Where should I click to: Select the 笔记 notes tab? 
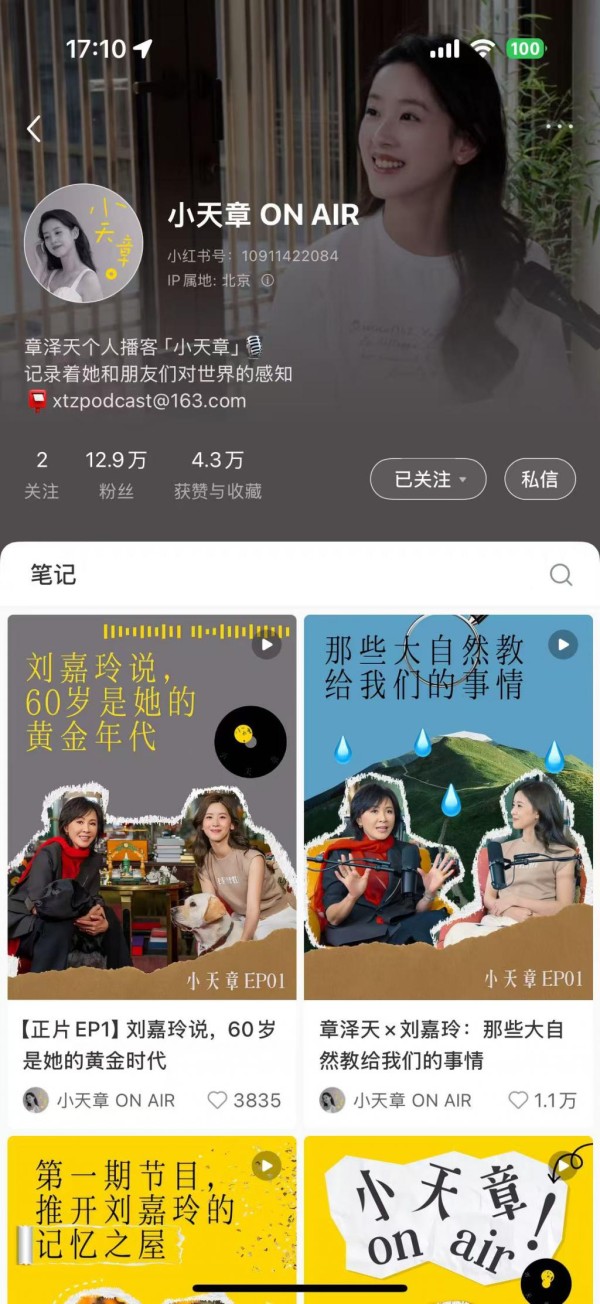53,575
